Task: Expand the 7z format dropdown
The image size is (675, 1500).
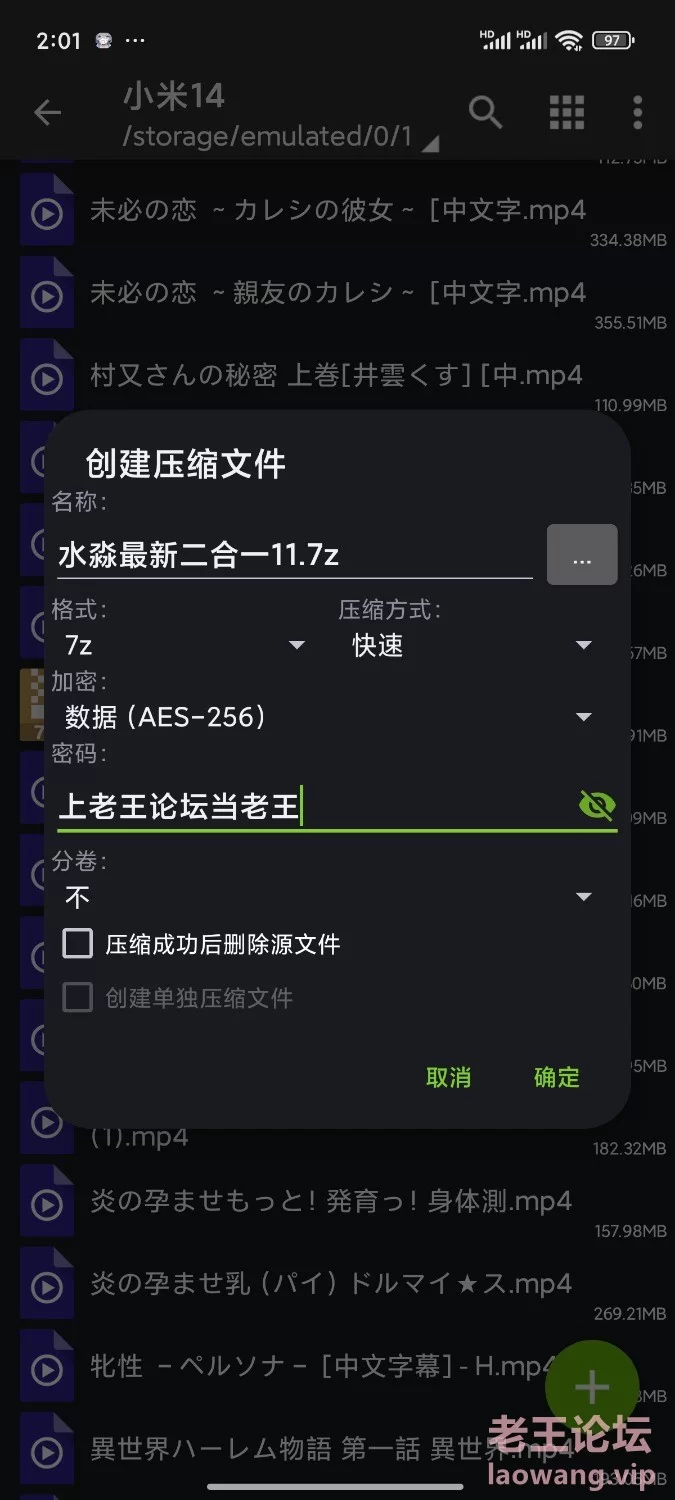Action: point(184,646)
